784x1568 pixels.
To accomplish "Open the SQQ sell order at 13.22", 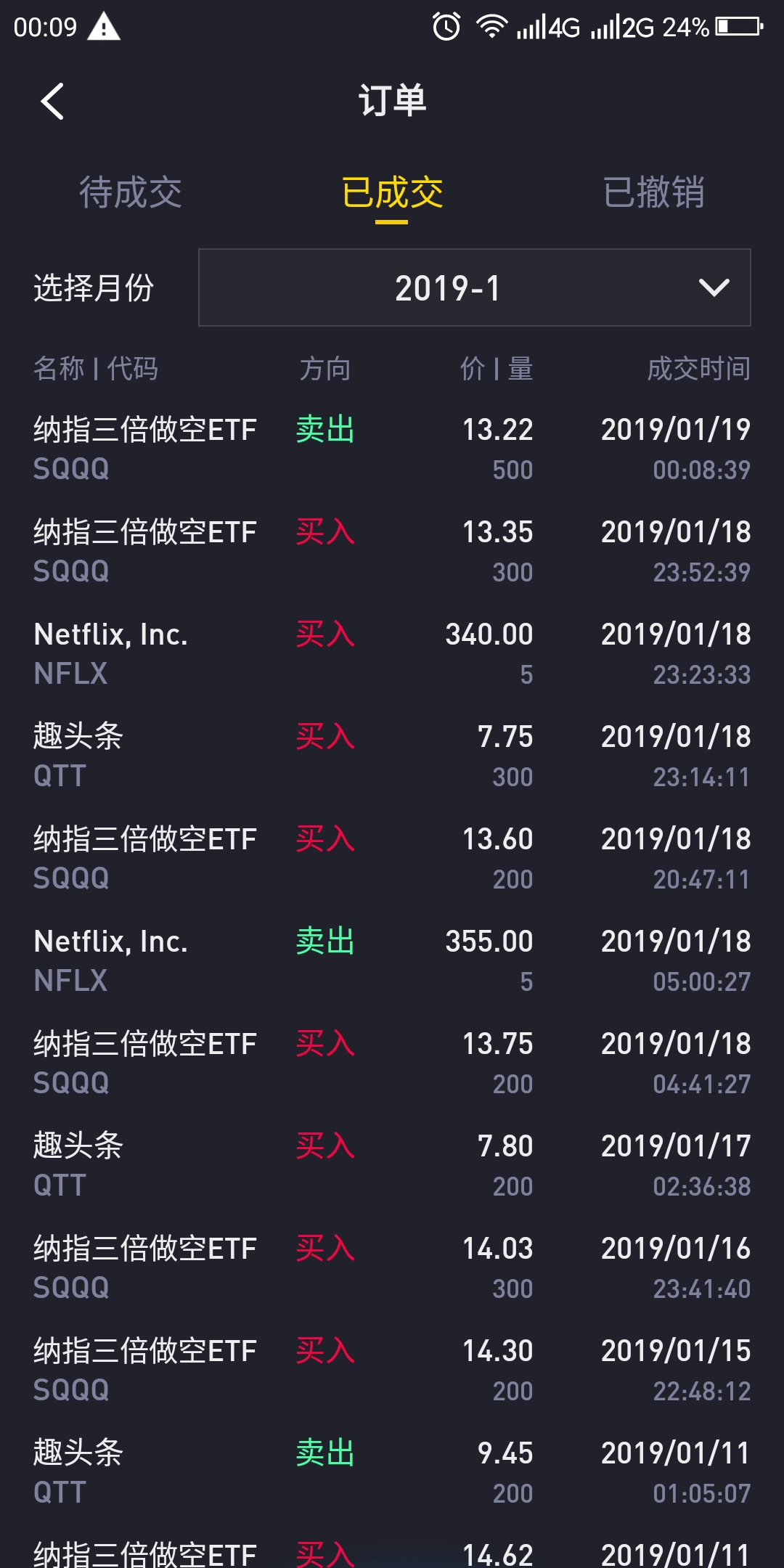I will 392,449.
